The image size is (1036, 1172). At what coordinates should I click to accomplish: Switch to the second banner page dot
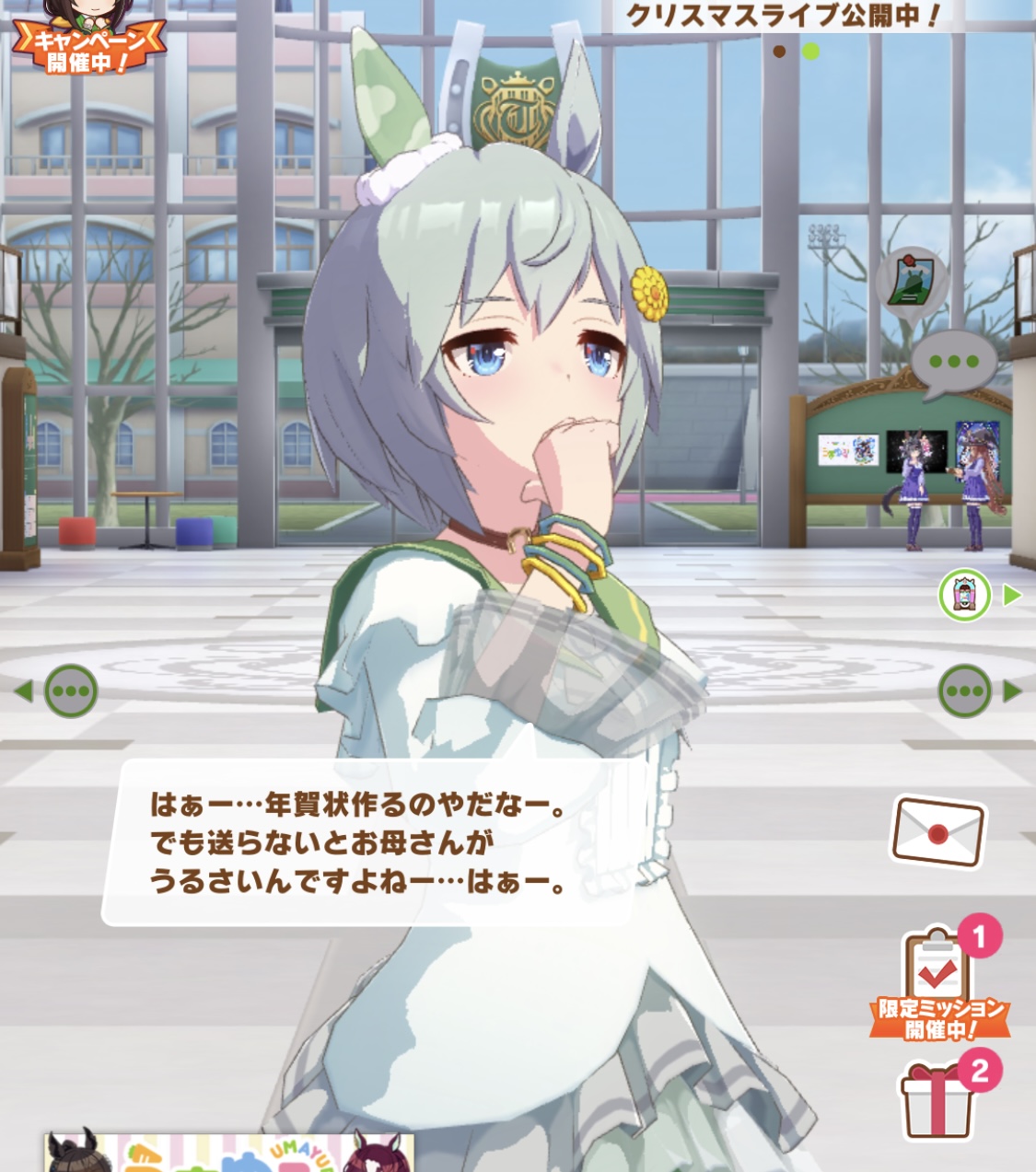pos(810,52)
